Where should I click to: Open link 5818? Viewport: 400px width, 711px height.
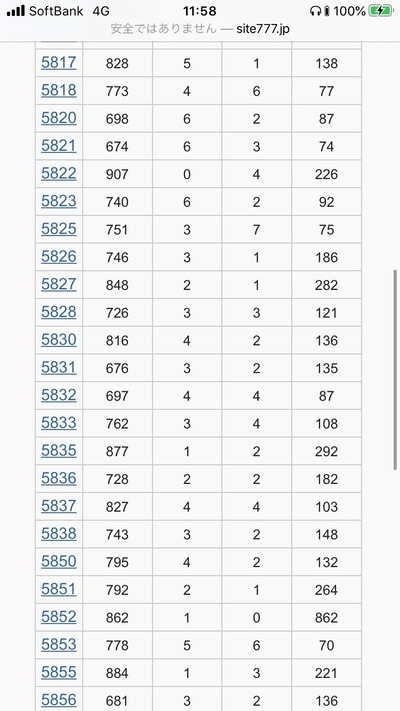pyautogui.click(x=59, y=90)
